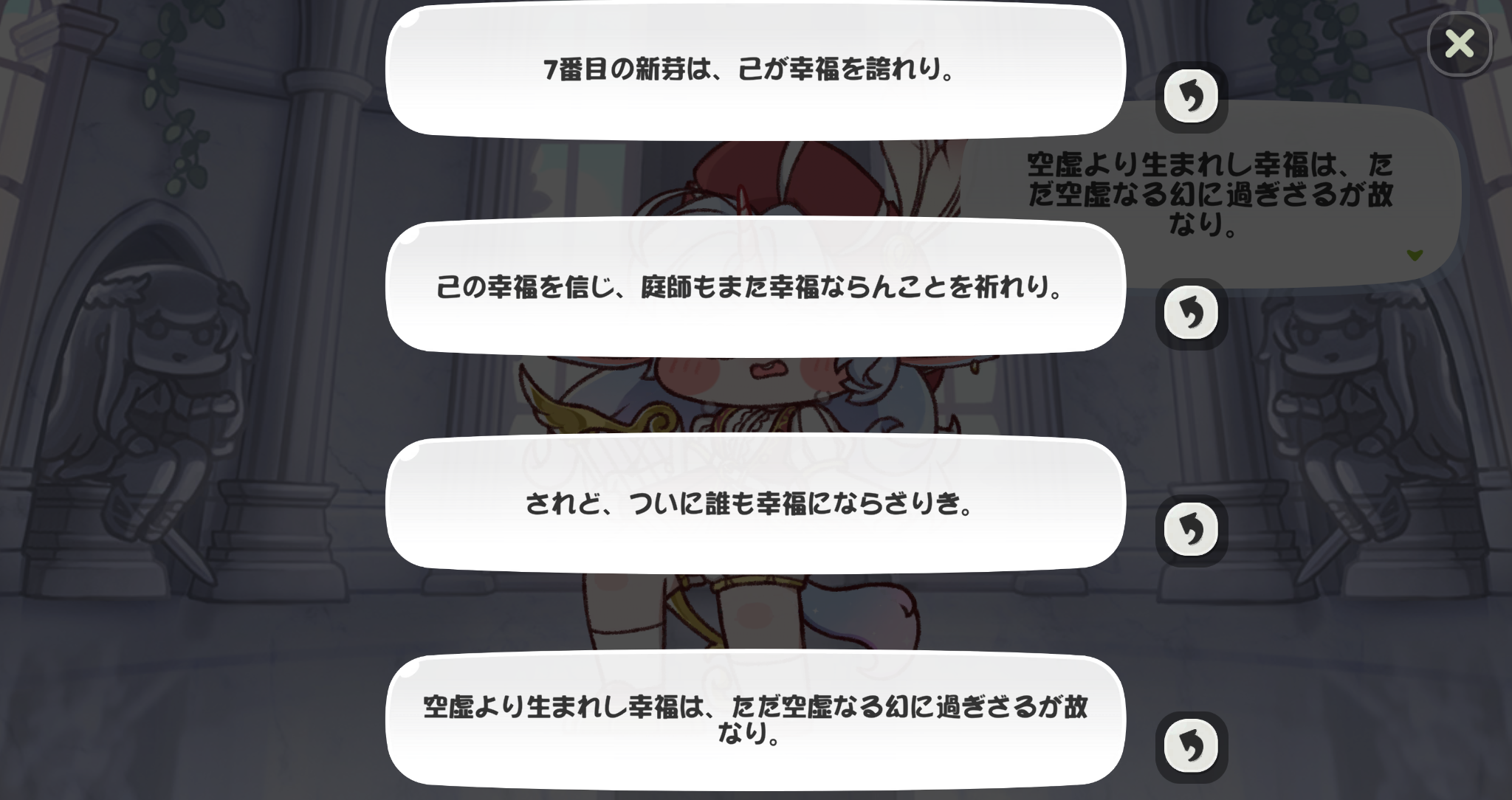Close the dialogue log overlay
Screen dimensions: 1512x800
pyautogui.click(x=1459, y=44)
